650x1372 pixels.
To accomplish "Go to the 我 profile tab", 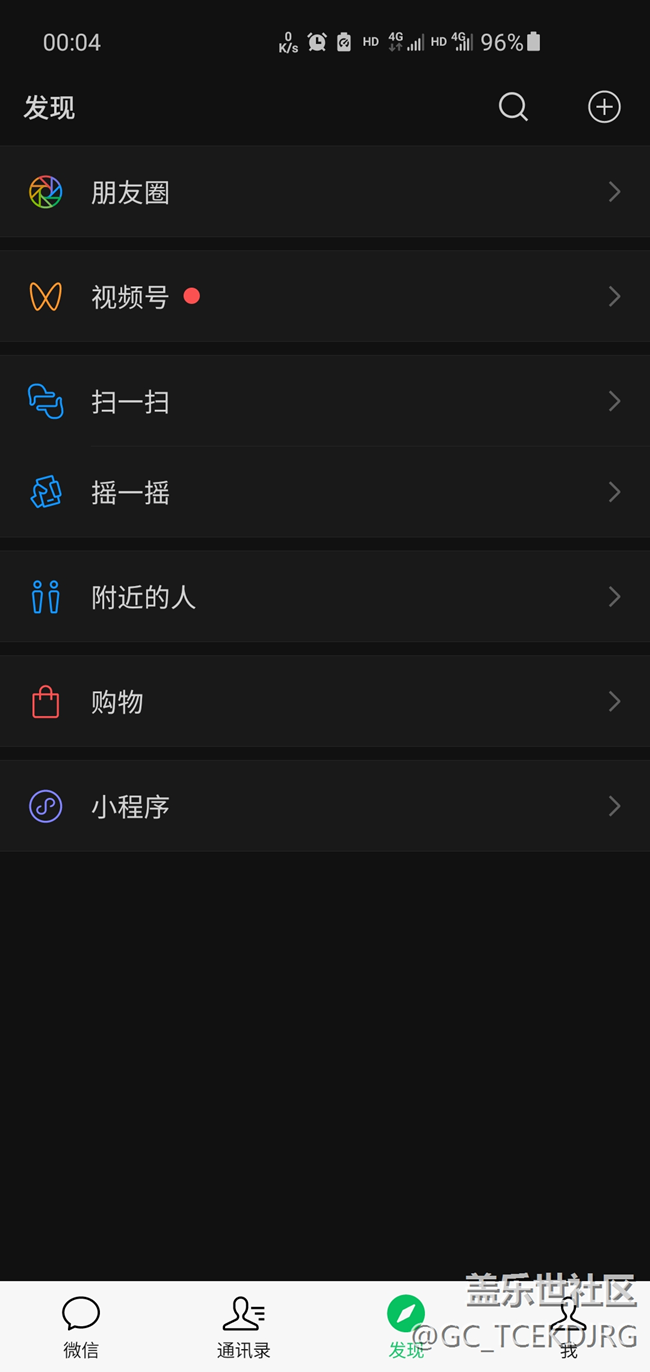I will click(568, 1327).
